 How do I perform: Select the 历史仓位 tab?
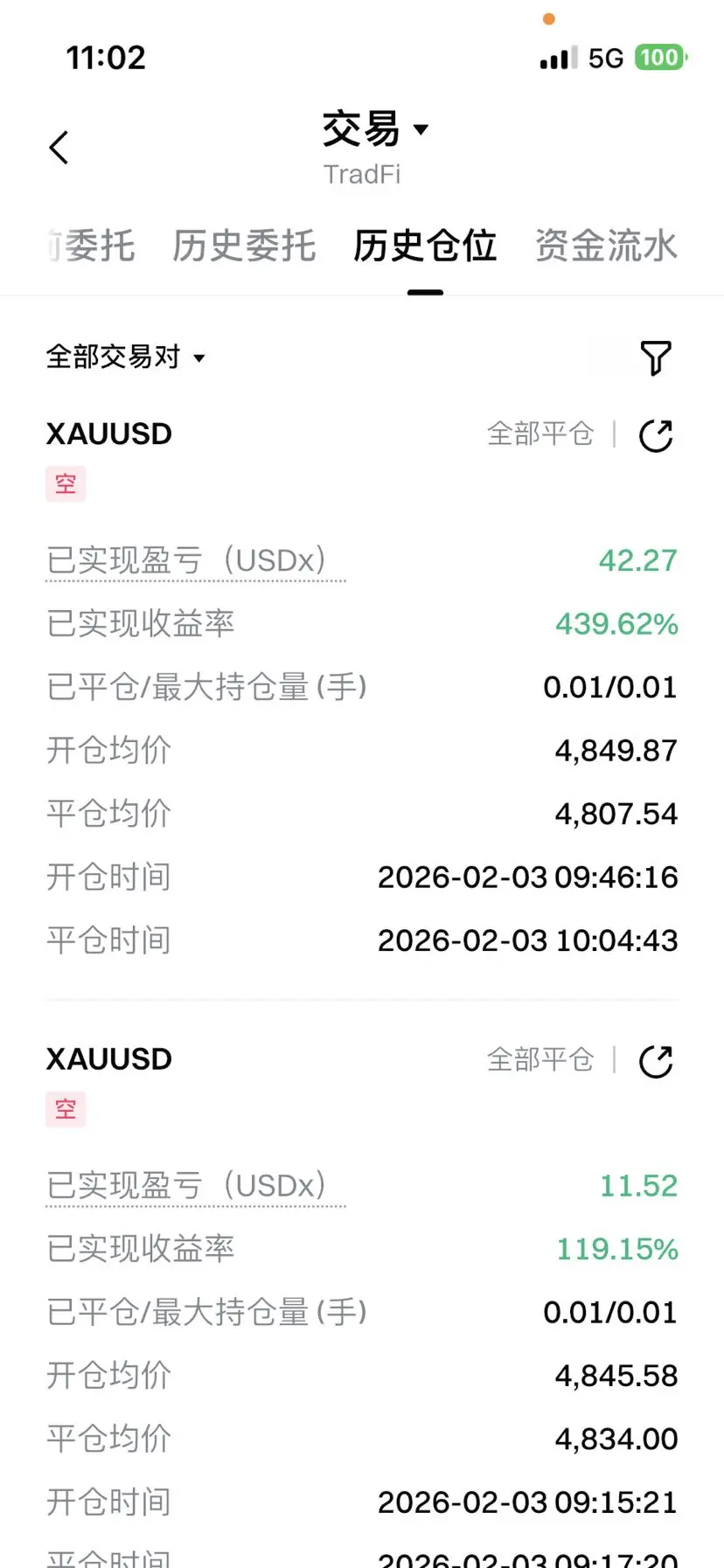coord(425,246)
